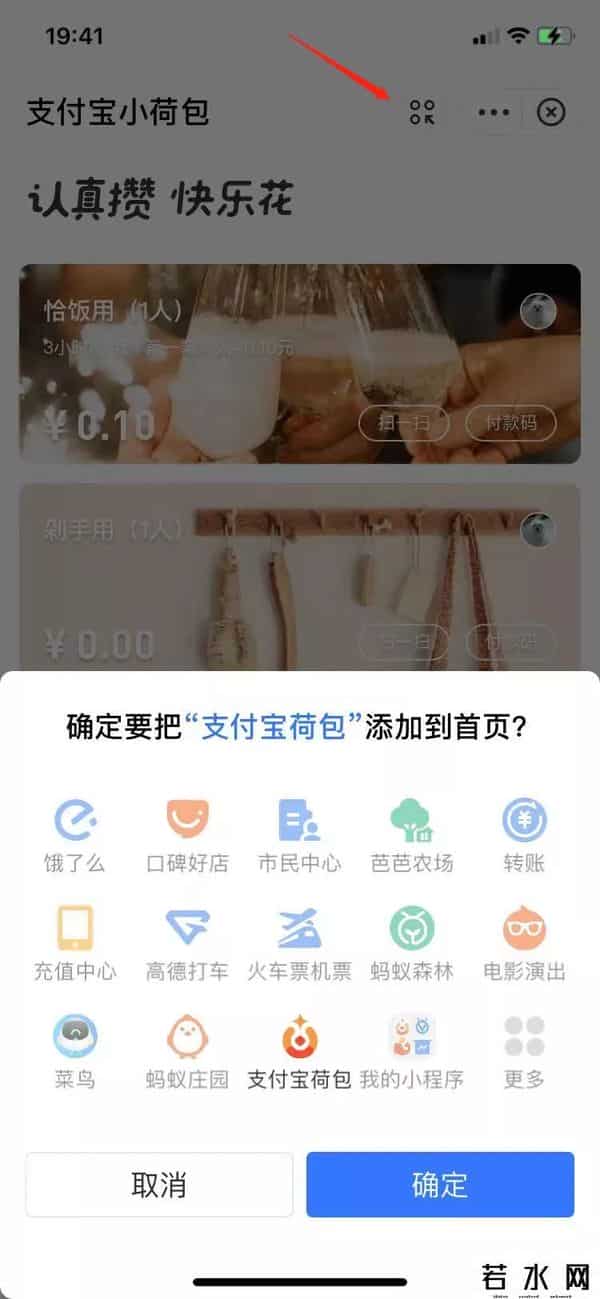The width and height of the screenshot is (600, 1299).
Task: Choose the 市民中心 icon
Action: coord(299,822)
